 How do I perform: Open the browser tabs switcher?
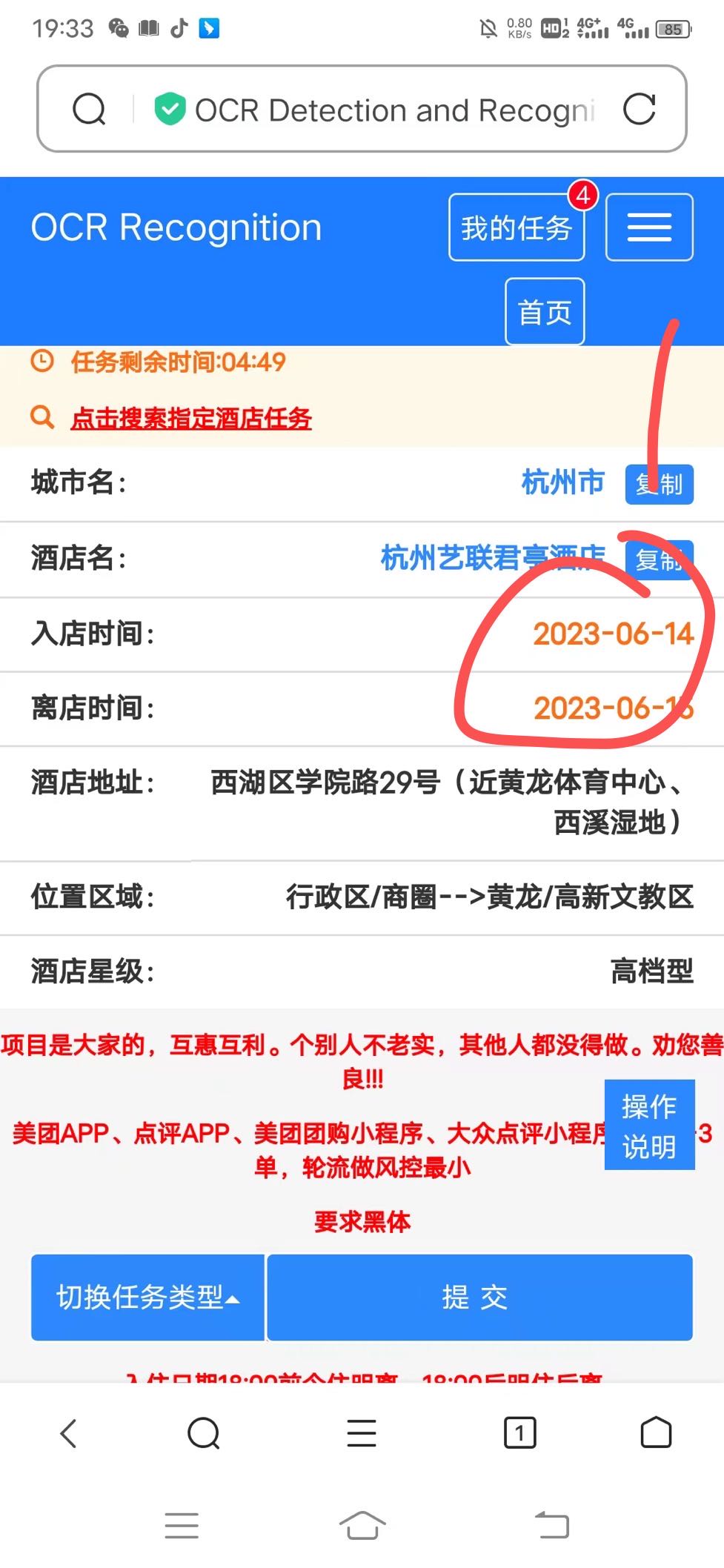pos(519,1433)
